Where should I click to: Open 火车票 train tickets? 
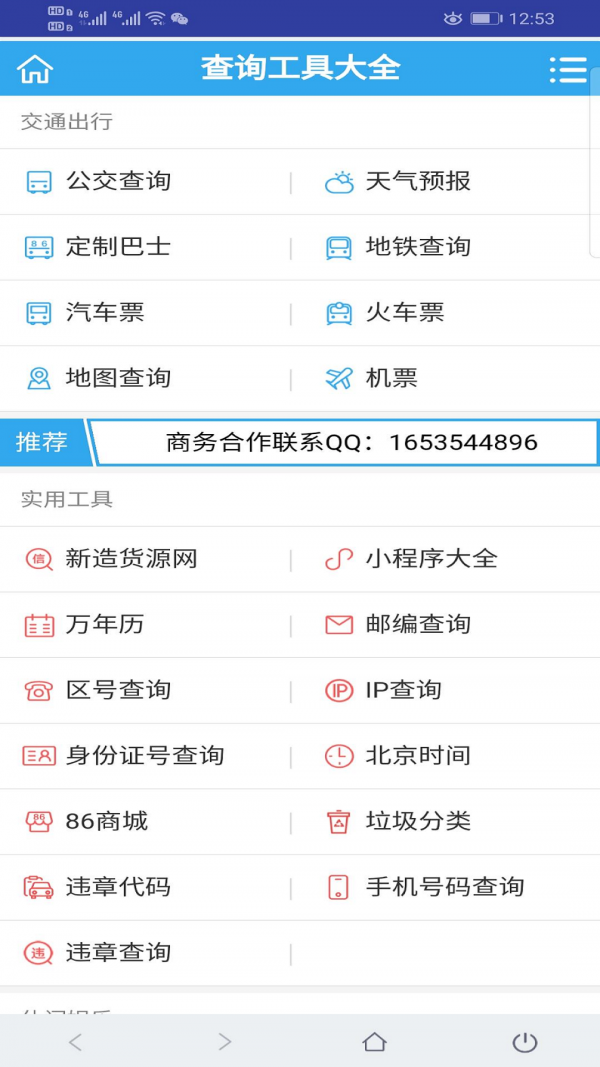(x=404, y=313)
